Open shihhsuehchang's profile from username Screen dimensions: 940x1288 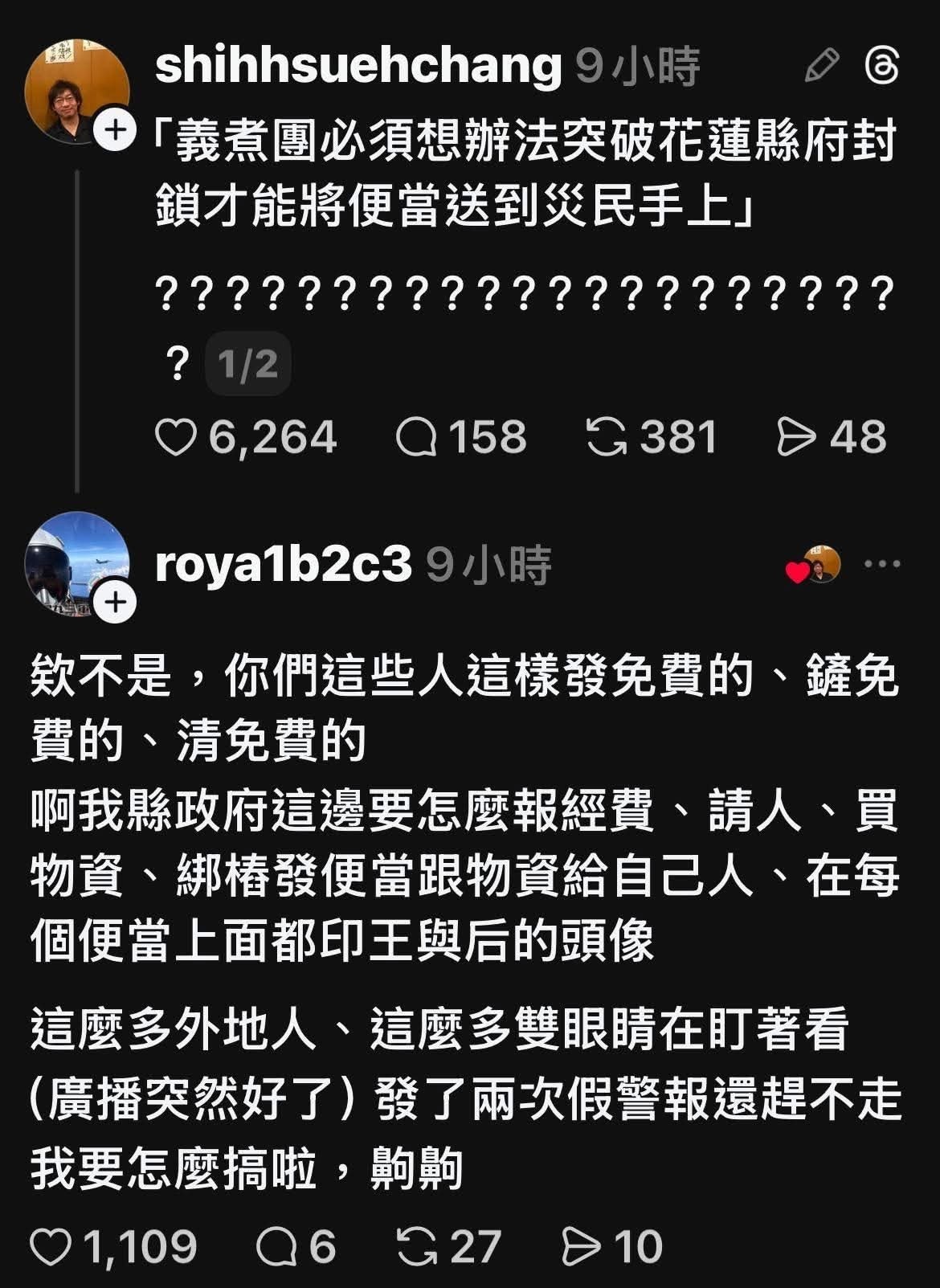[x=358, y=65]
